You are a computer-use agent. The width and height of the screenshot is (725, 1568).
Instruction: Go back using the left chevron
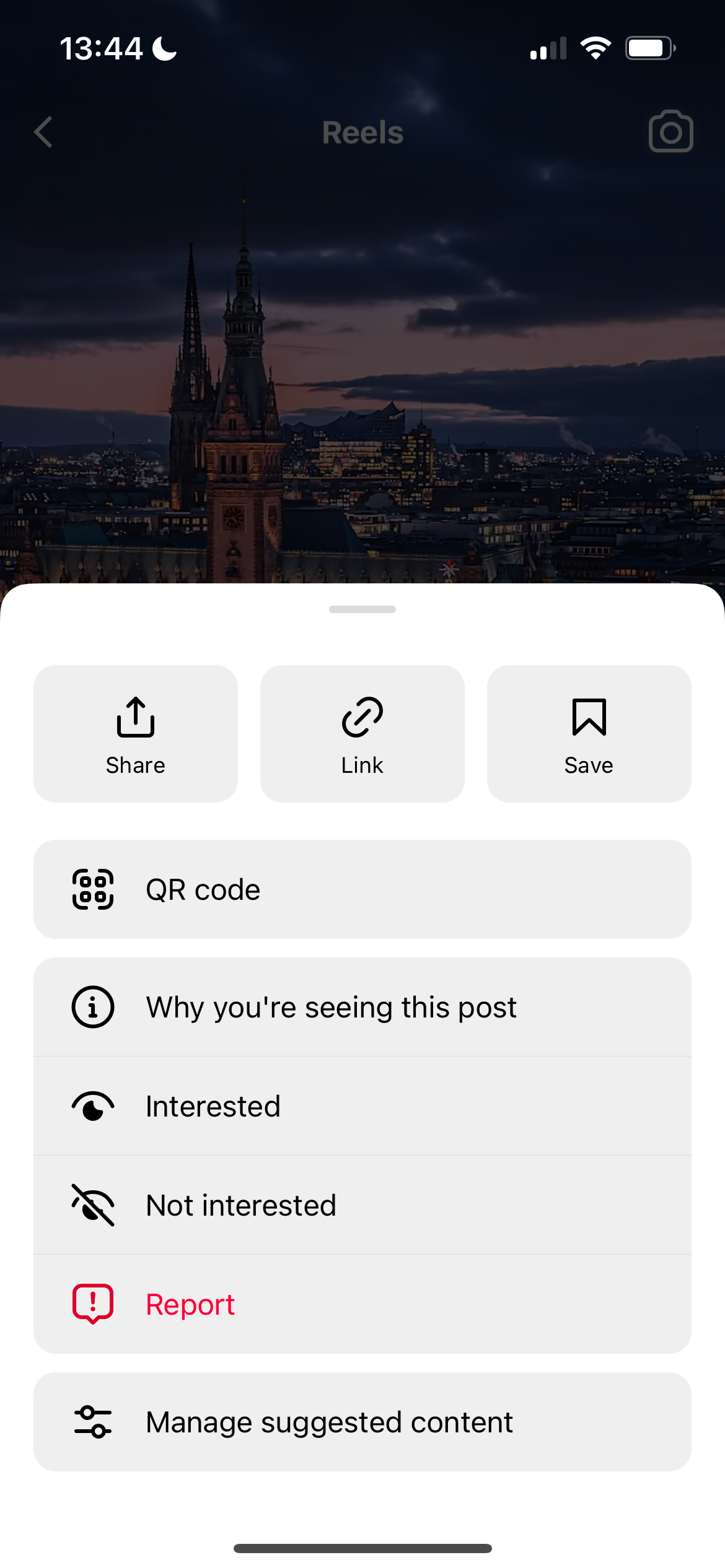(43, 131)
